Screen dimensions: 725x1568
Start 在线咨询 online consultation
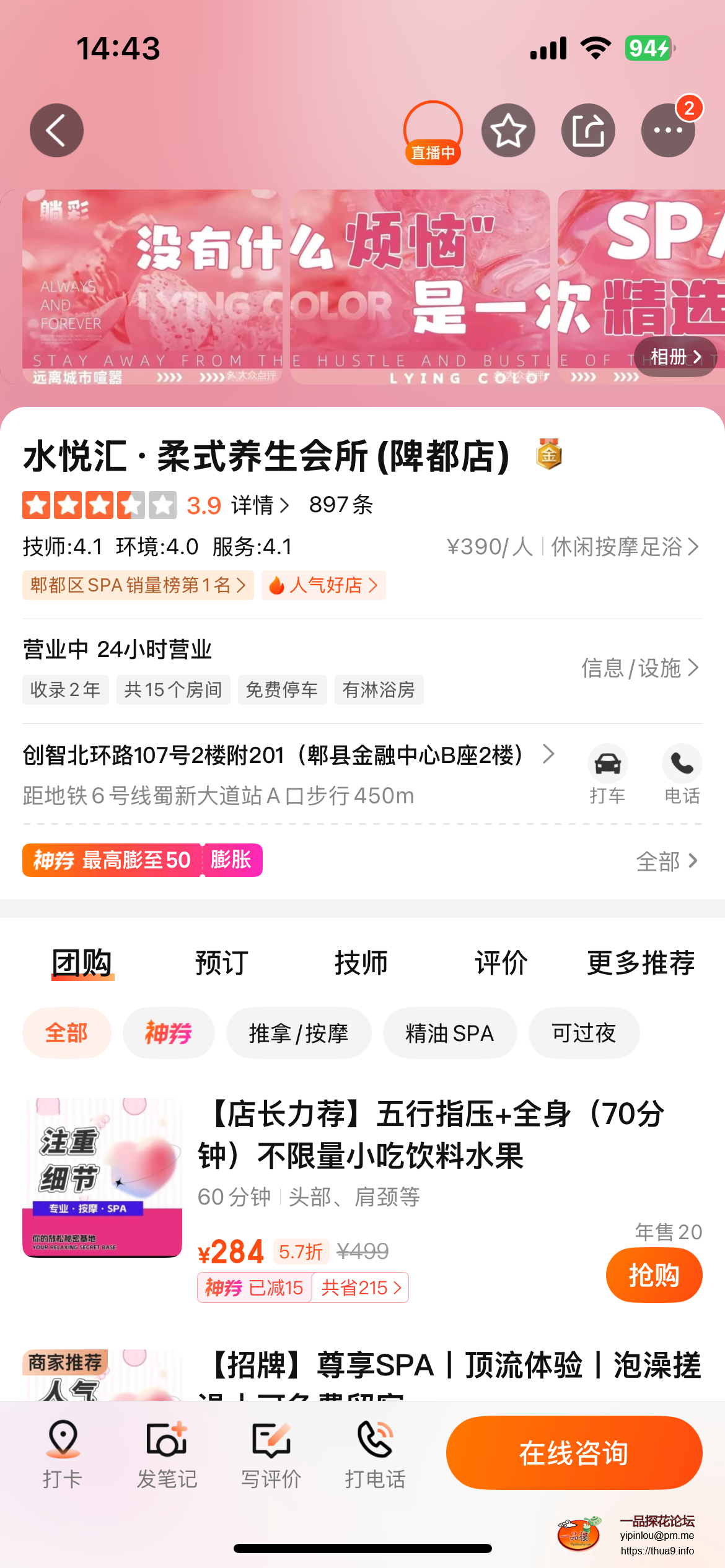pyautogui.click(x=574, y=1453)
